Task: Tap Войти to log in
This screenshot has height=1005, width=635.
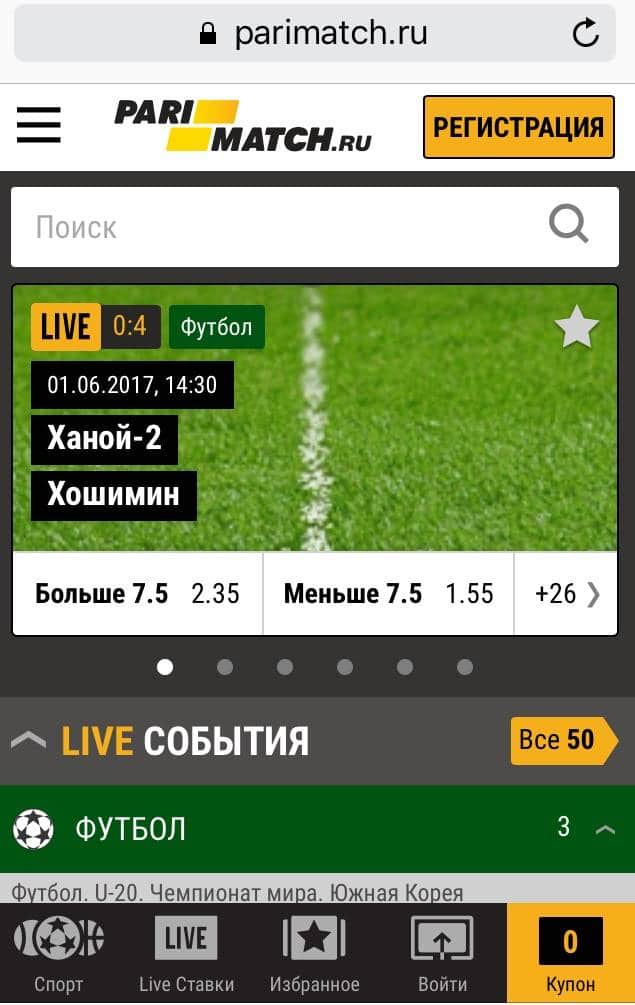Action: [x=442, y=955]
